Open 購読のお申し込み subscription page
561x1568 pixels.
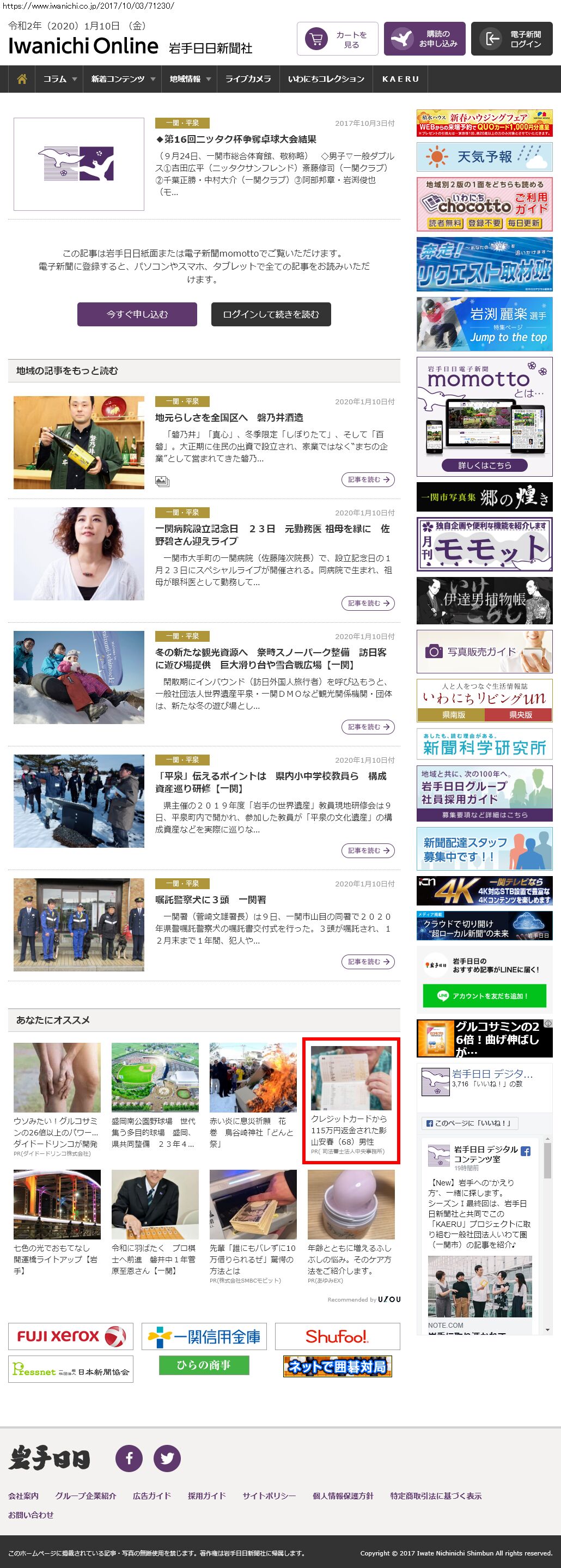click(x=424, y=39)
